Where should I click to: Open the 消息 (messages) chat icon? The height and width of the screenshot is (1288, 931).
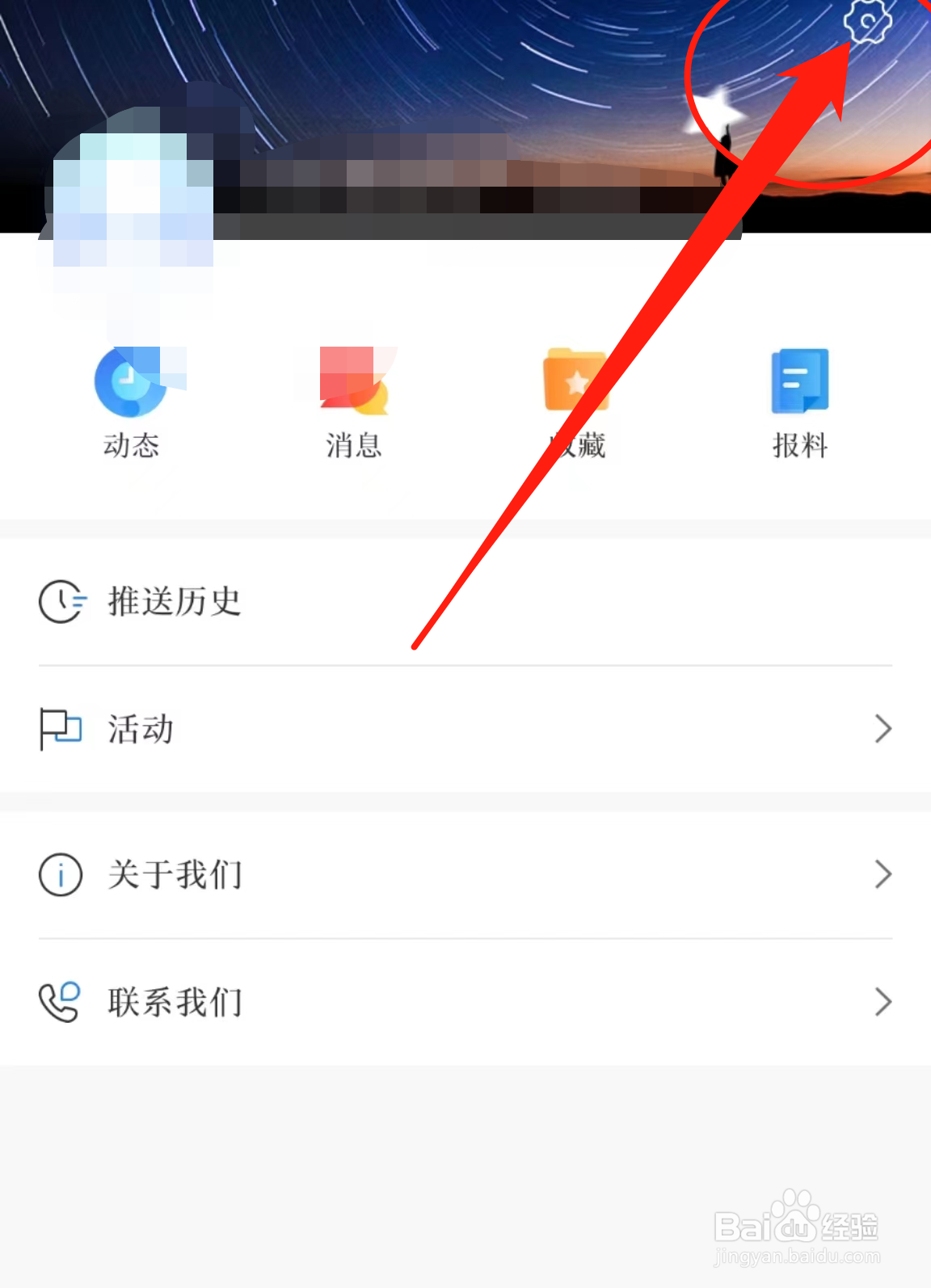tap(353, 381)
